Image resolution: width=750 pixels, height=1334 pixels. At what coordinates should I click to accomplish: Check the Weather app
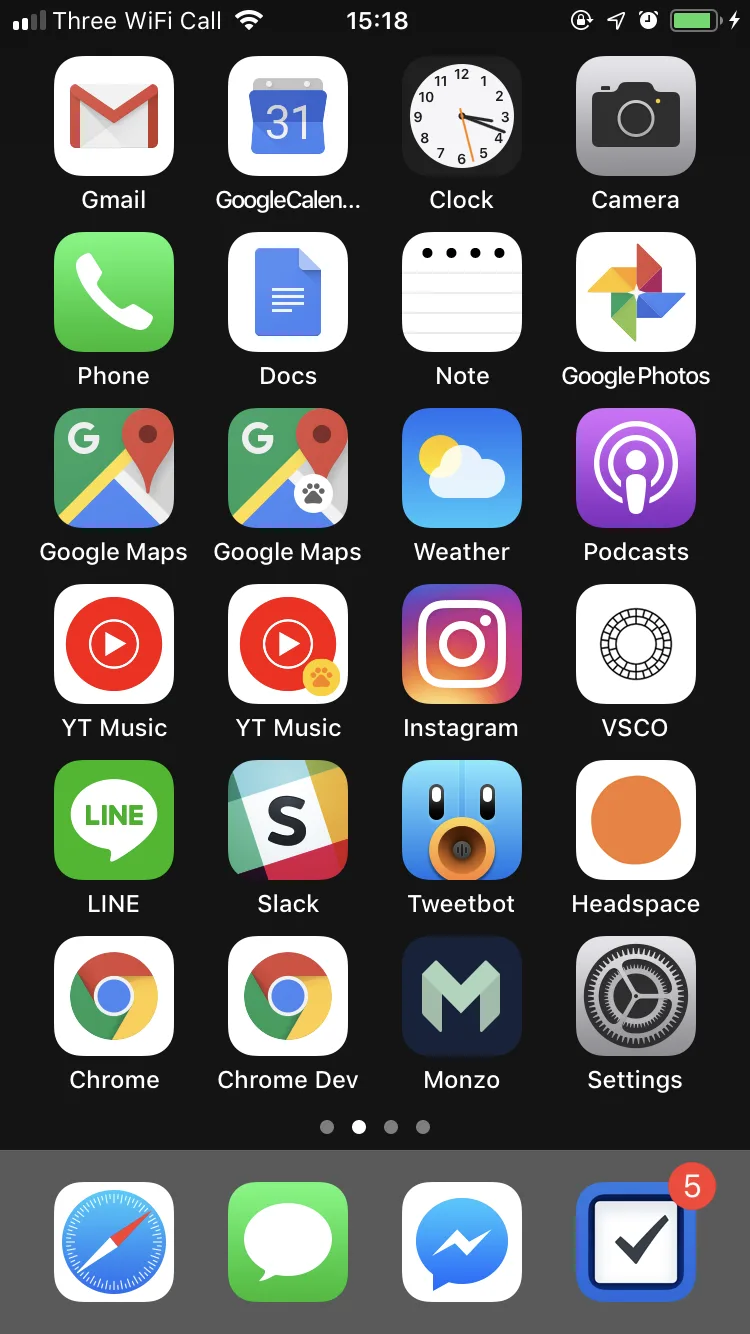coord(462,468)
